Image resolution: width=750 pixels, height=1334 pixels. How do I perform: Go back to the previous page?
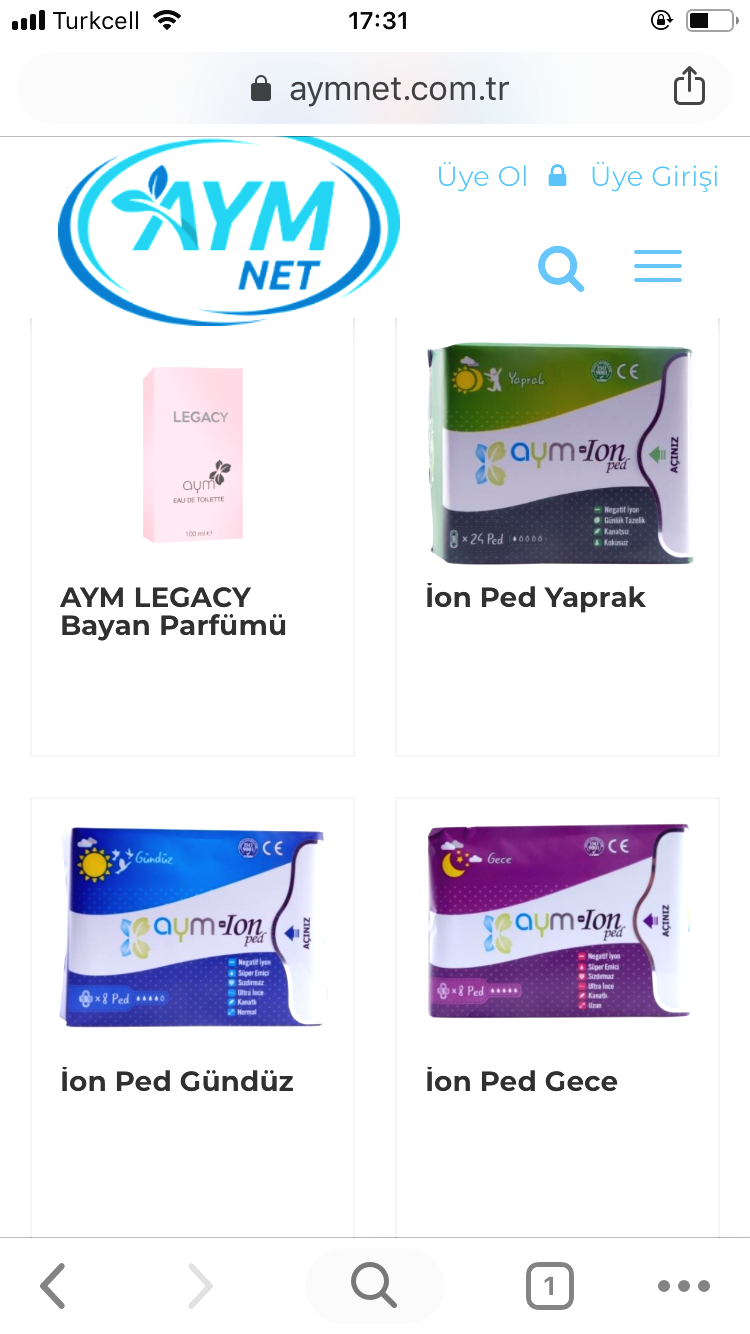(53, 1286)
